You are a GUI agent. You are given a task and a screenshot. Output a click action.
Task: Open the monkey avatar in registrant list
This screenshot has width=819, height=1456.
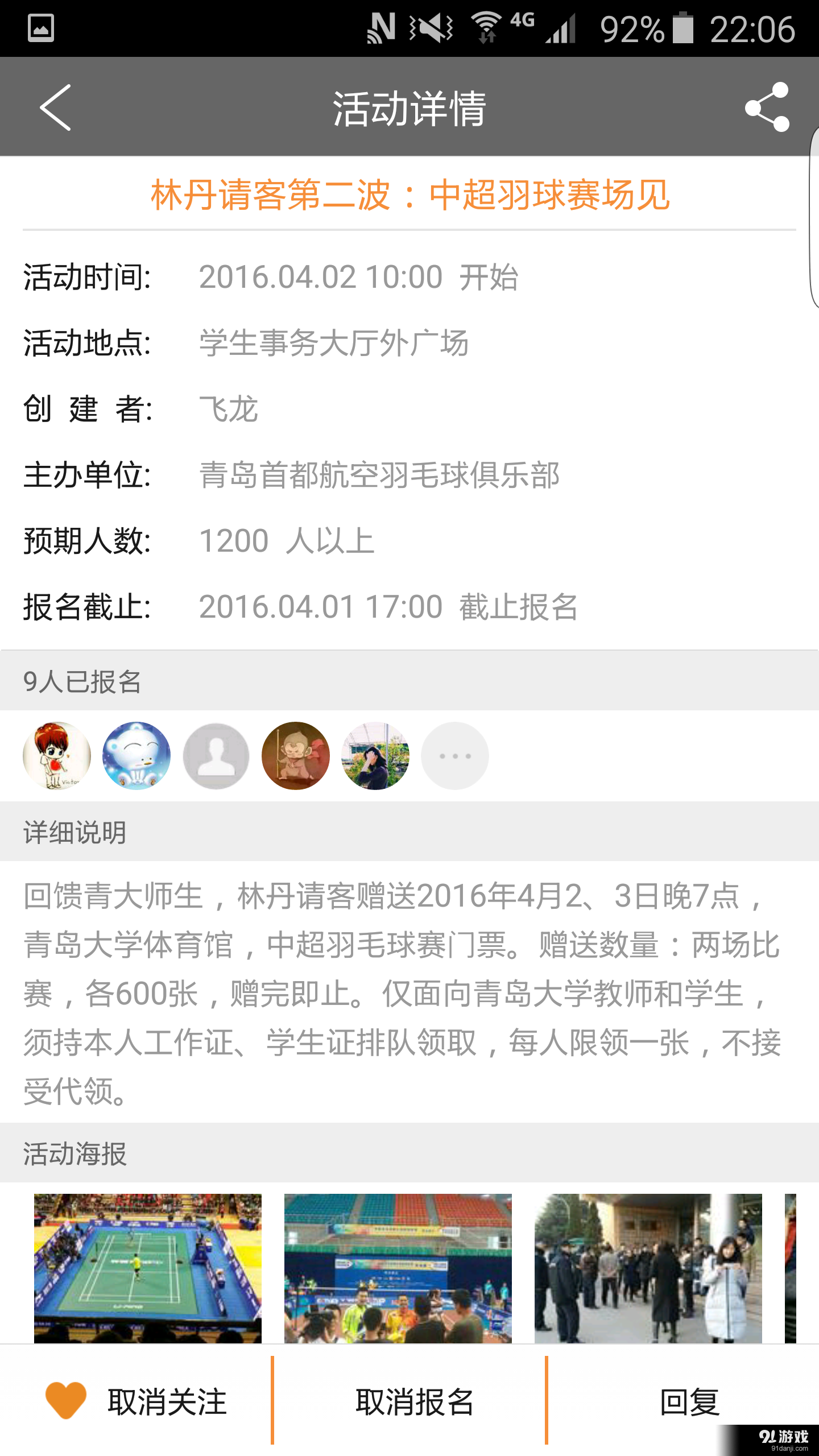[296, 755]
